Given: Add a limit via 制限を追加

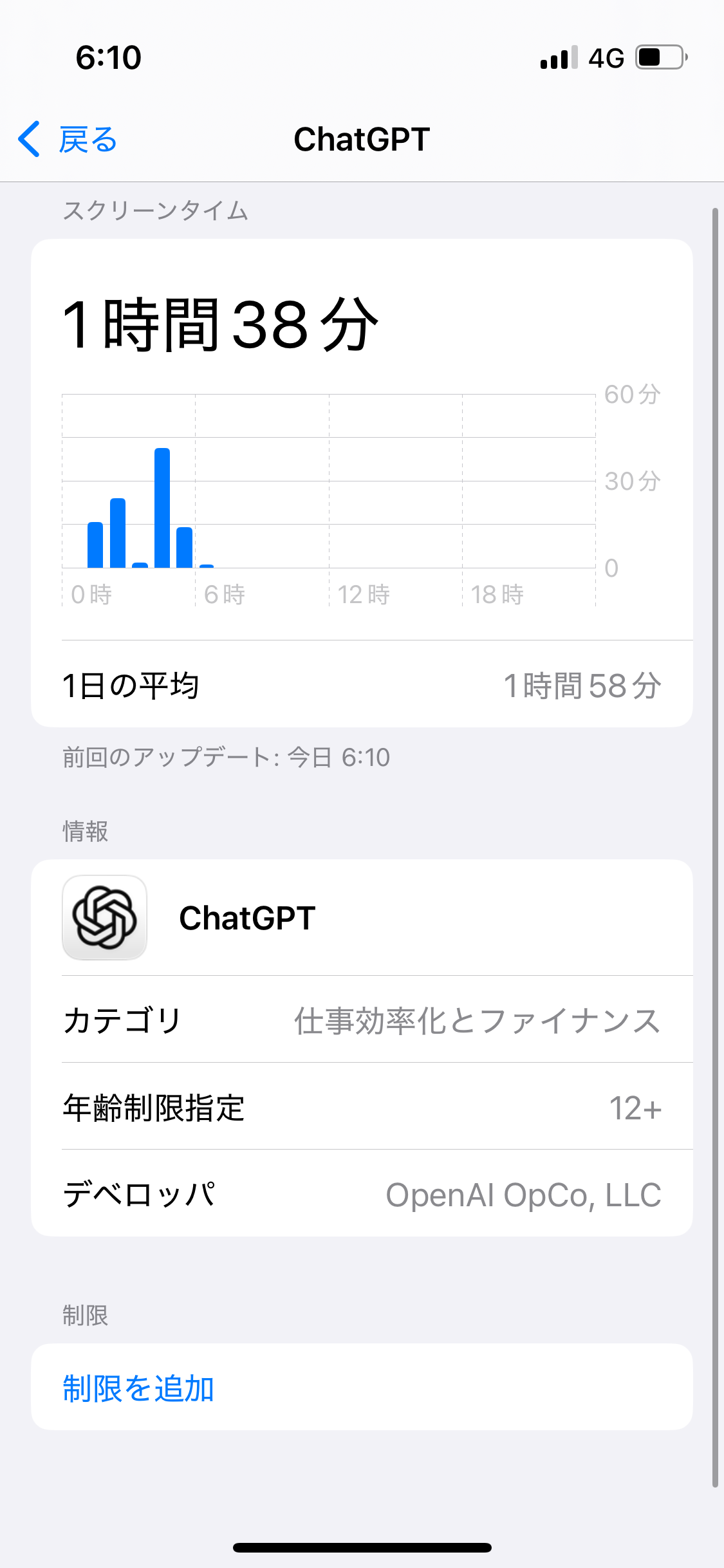Looking at the screenshot, I should [x=138, y=1388].
